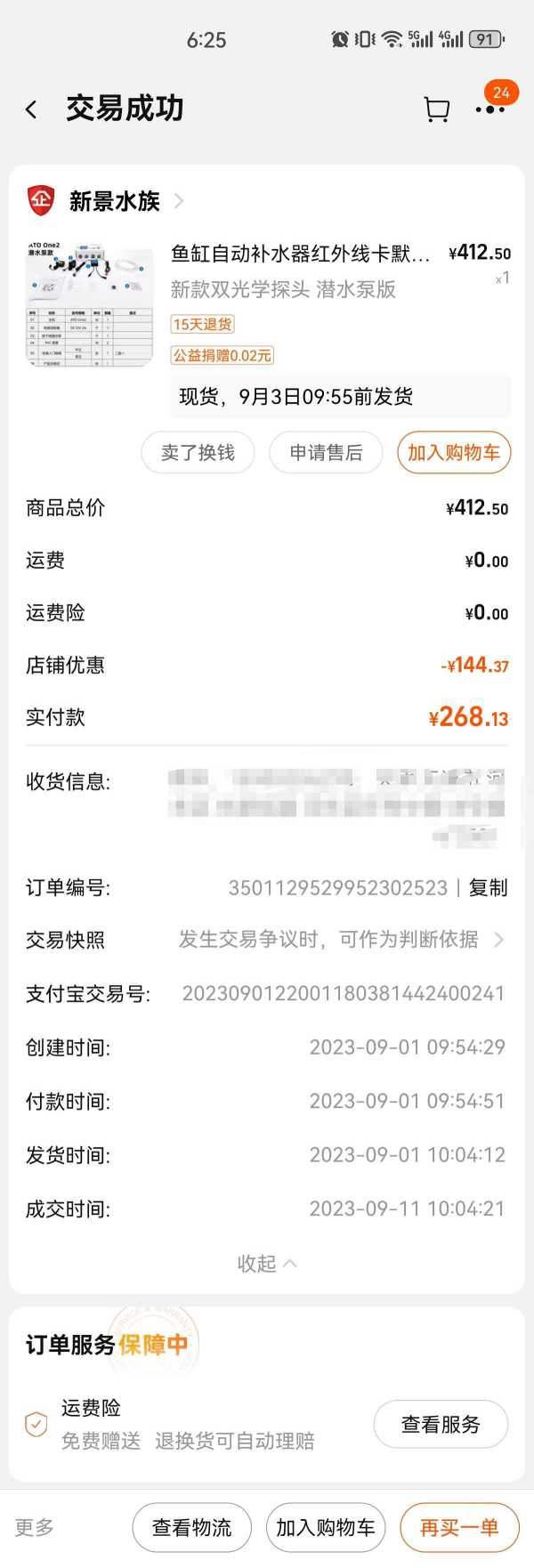The height and width of the screenshot is (1568, 534).
Task: Copy the order number with 复制
Action: click(x=488, y=887)
